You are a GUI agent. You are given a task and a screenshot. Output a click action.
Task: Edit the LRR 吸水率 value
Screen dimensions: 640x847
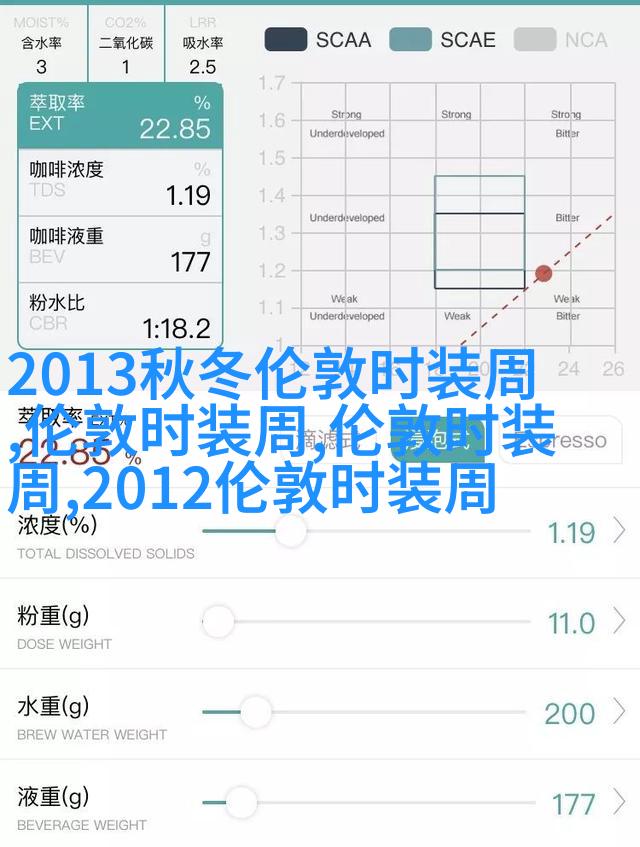point(202,45)
